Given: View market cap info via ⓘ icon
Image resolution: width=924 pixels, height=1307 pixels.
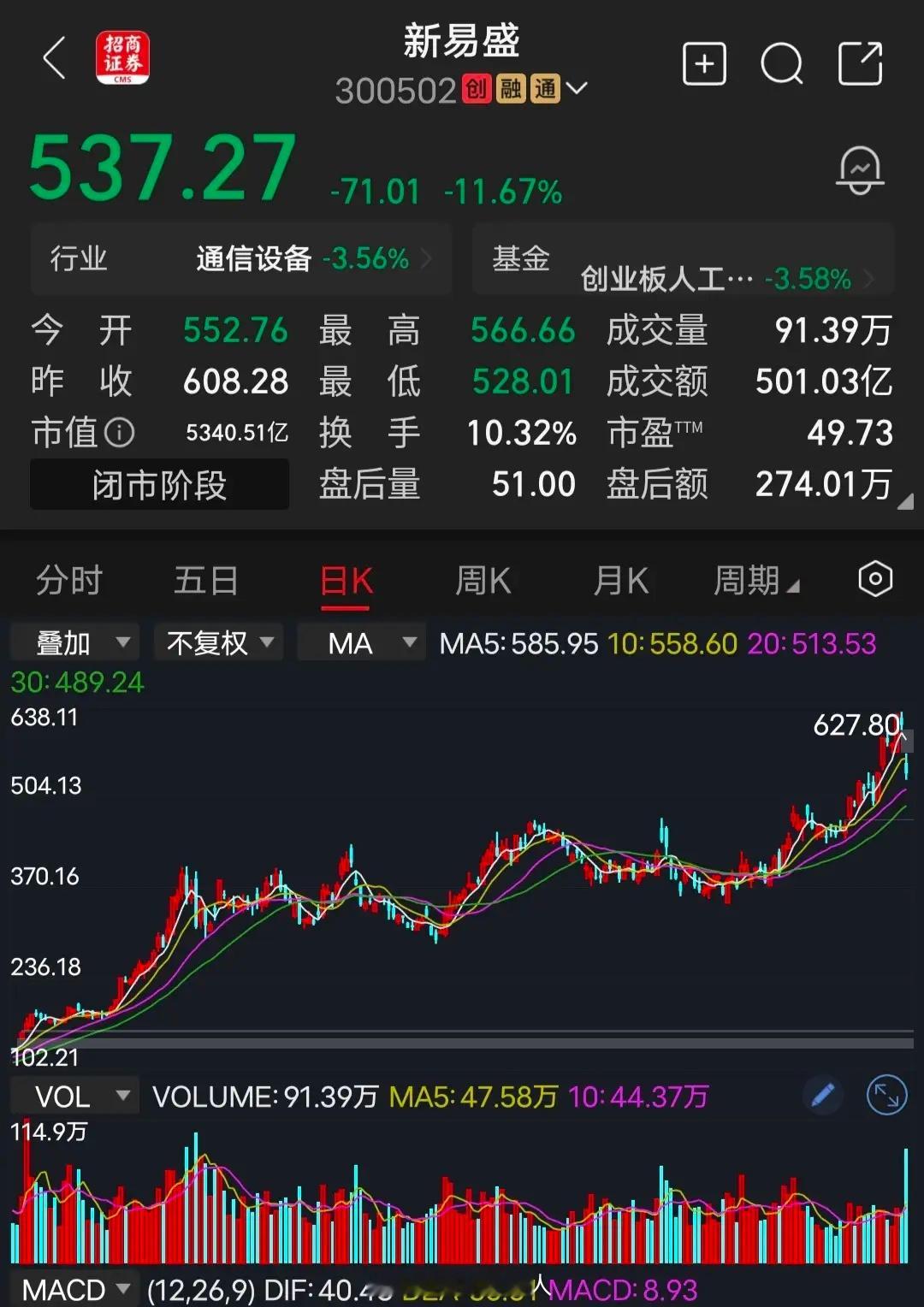Looking at the screenshot, I should pyautogui.click(x=120, y=434).
